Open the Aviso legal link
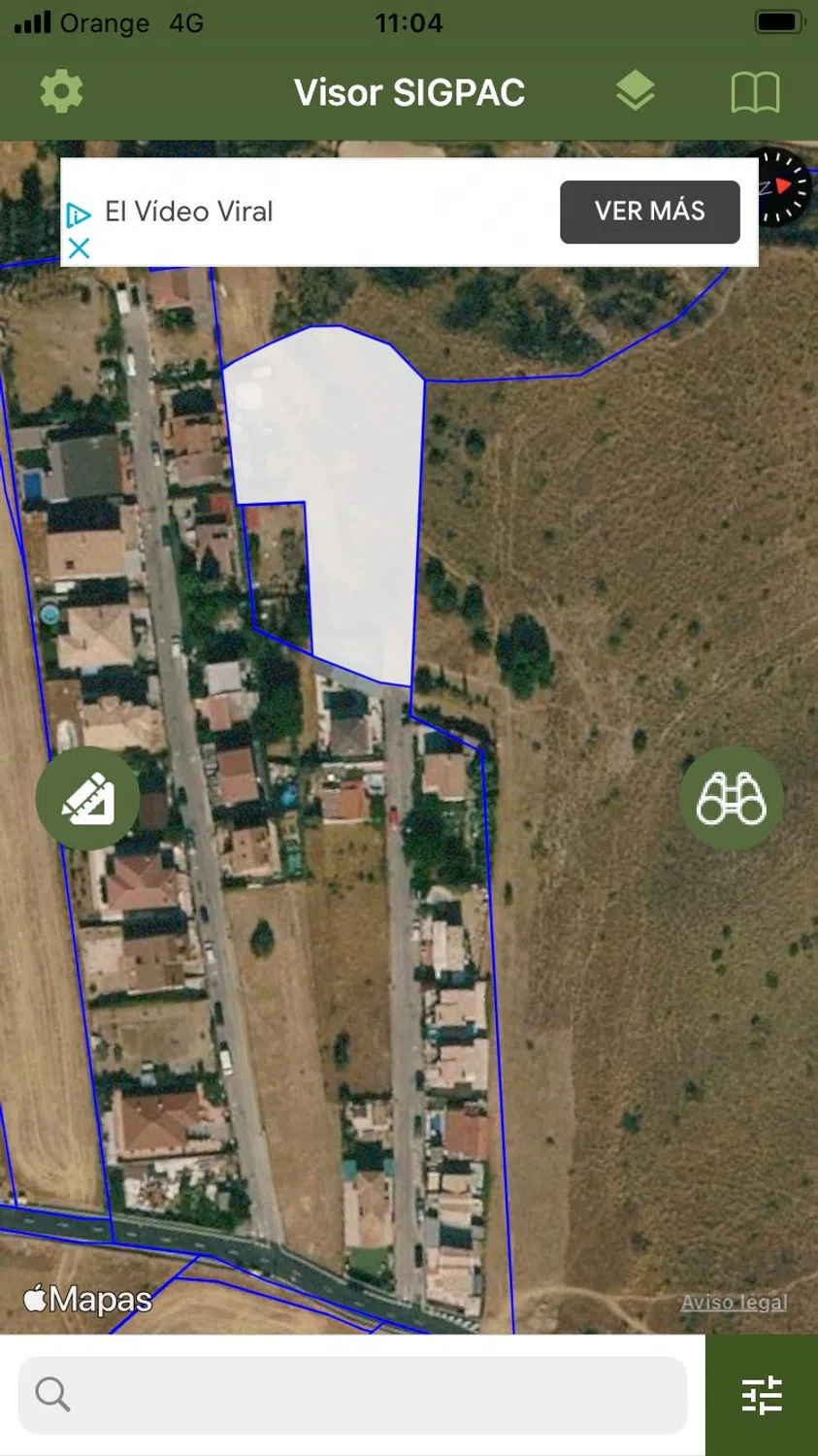818x1456 pixels. click(734, 1303)
